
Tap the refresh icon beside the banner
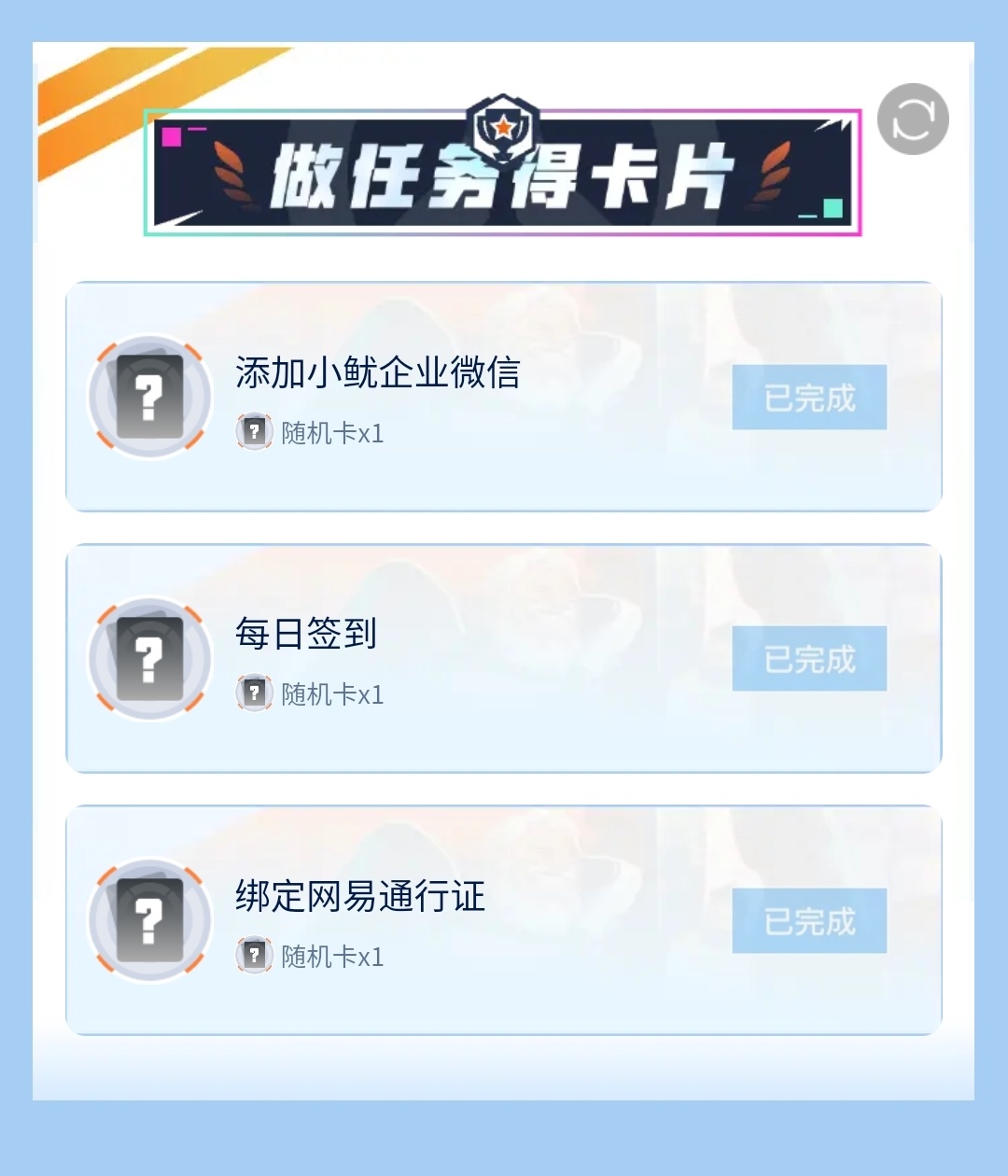(913, 119)
